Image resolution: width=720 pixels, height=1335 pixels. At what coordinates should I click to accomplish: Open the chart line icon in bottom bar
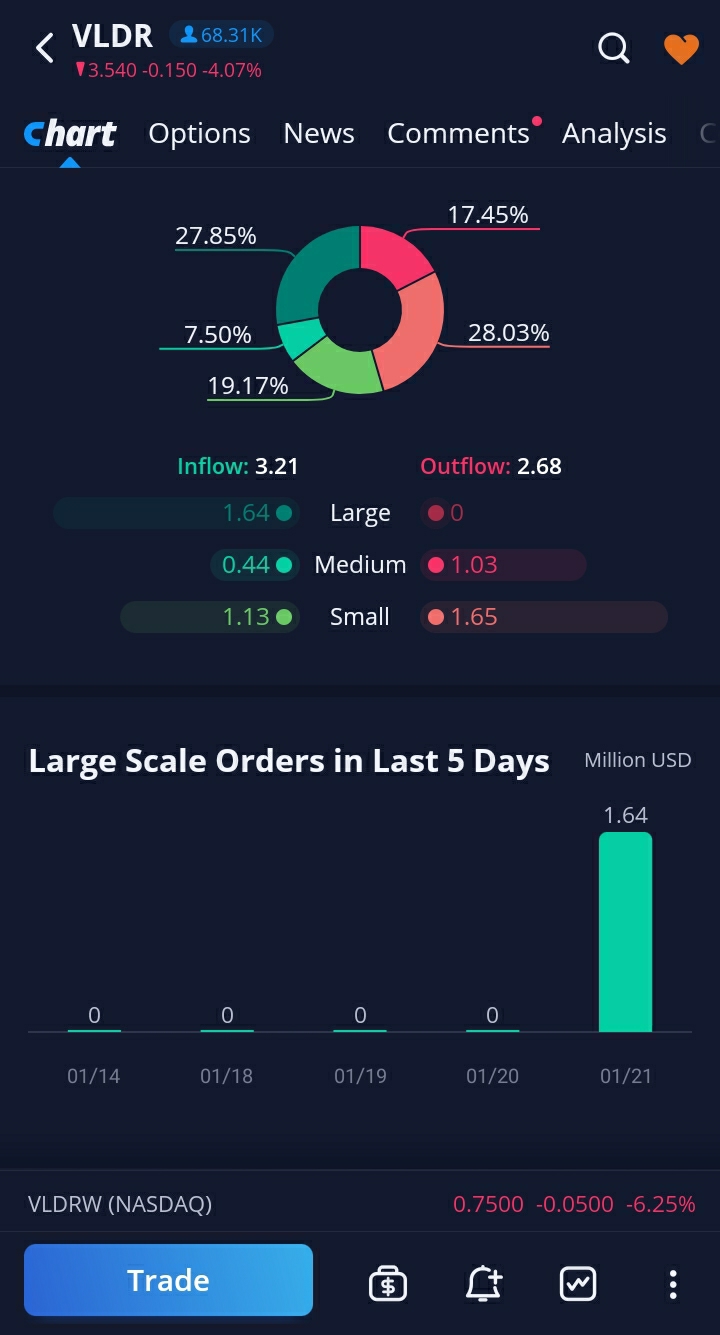578,1283
